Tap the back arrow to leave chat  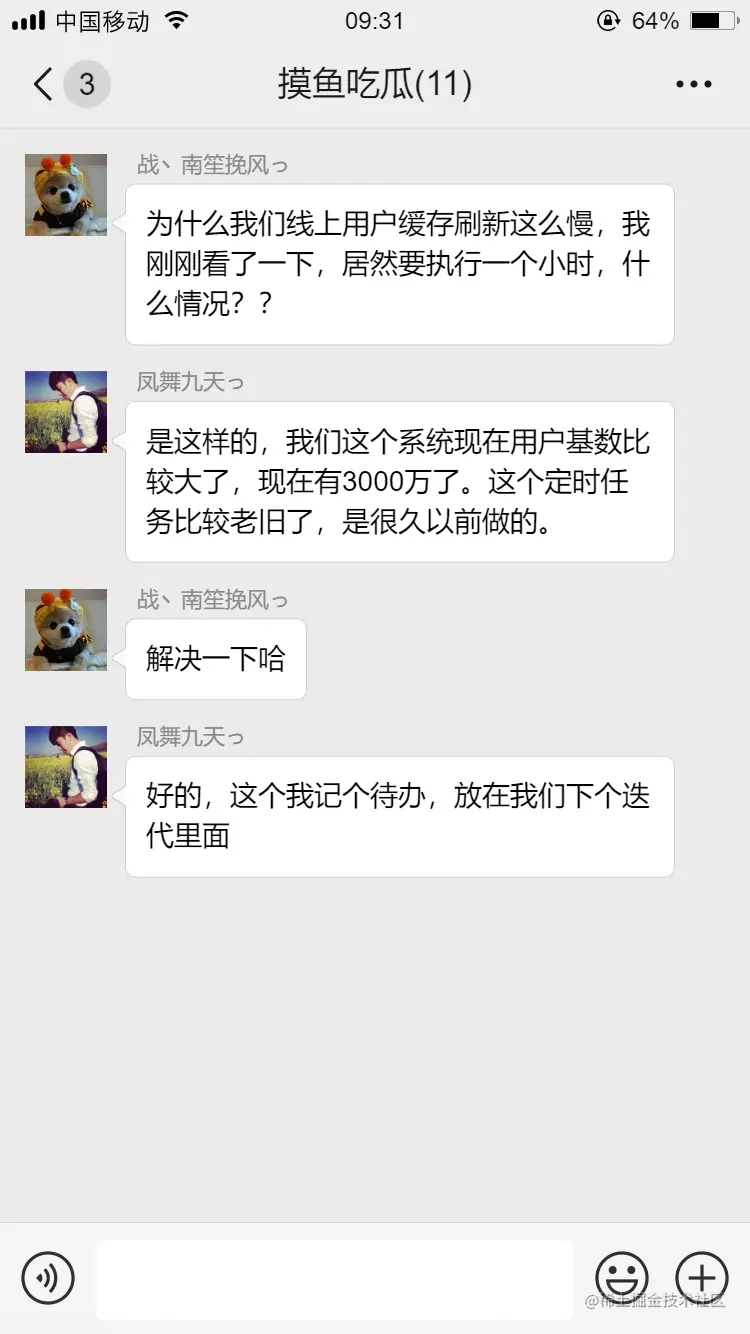coord(40,84)
